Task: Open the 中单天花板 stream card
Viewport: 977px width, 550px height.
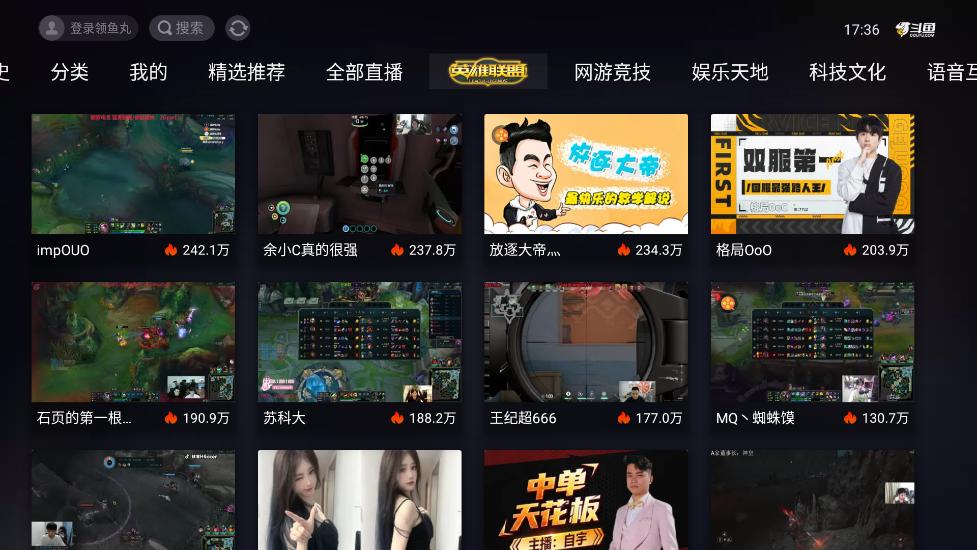Action: (586, 500)
